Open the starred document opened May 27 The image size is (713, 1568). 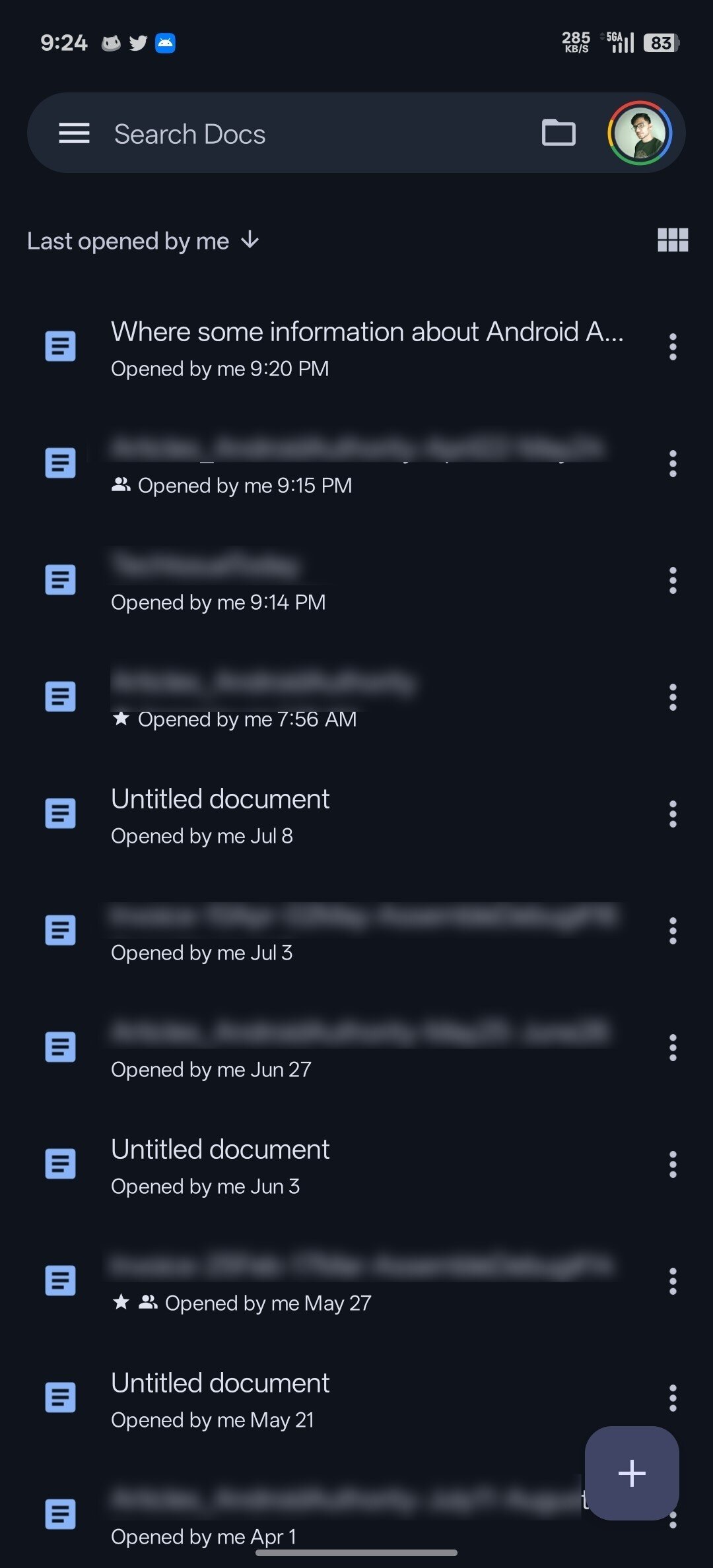[356, 1282]
